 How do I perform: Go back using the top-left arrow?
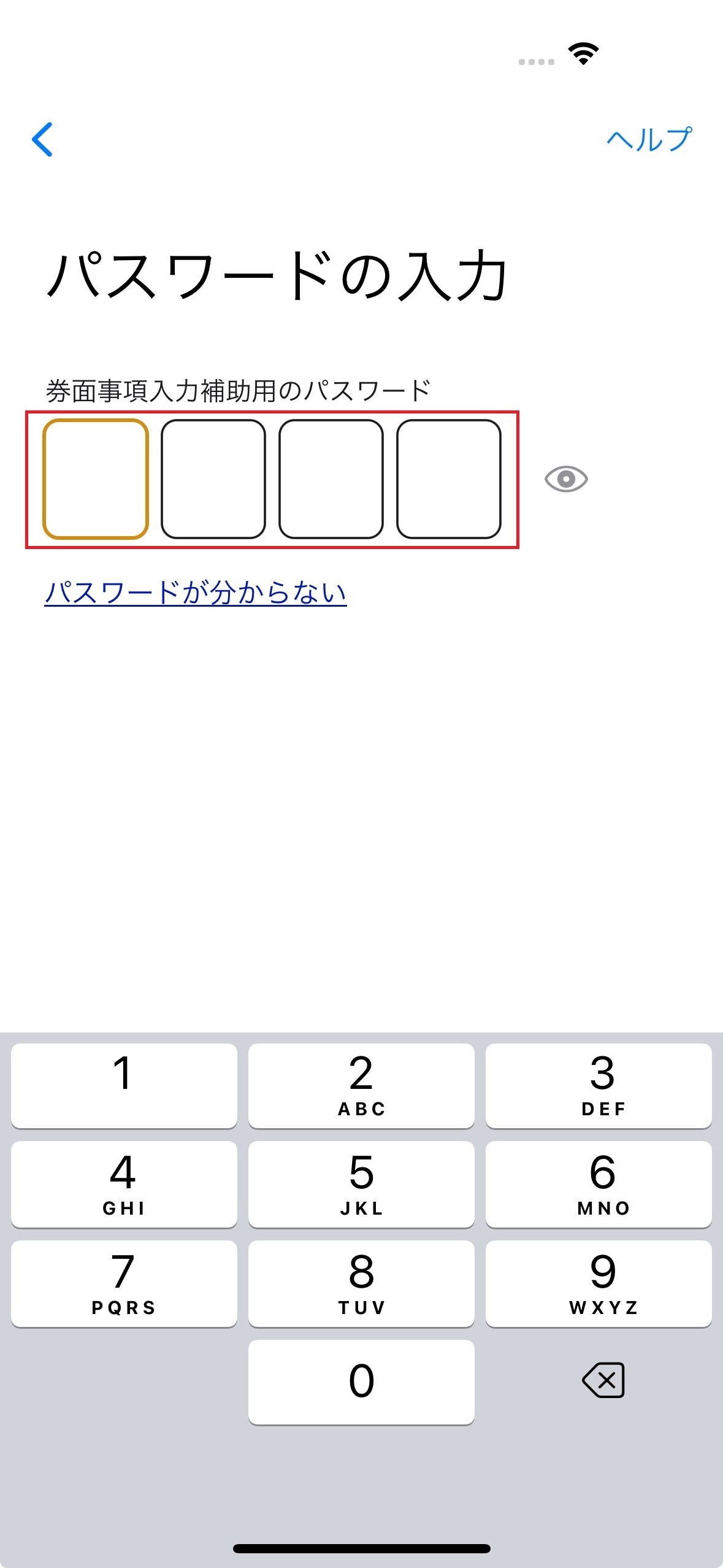(x=42, y=139)
